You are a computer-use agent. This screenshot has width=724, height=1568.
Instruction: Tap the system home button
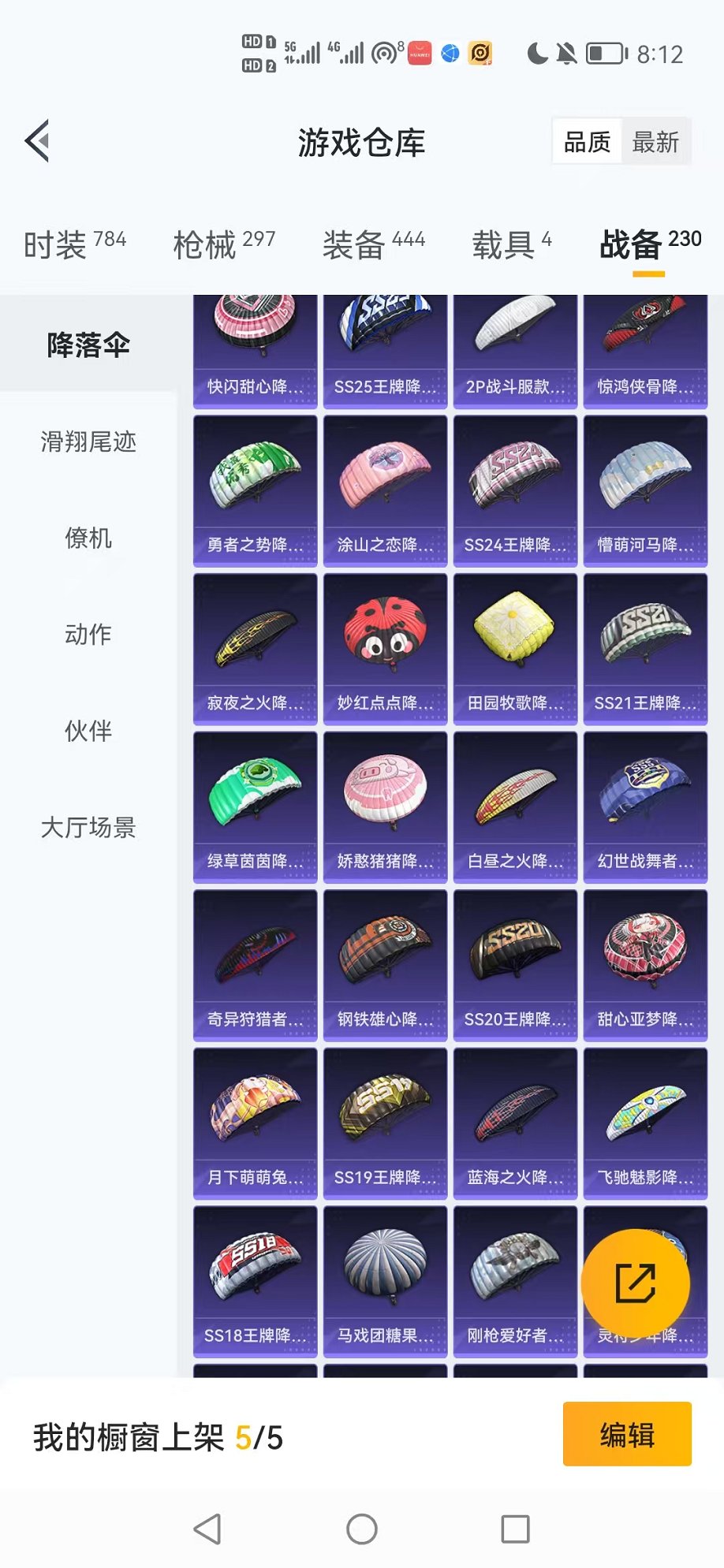tap(362, 1529)
